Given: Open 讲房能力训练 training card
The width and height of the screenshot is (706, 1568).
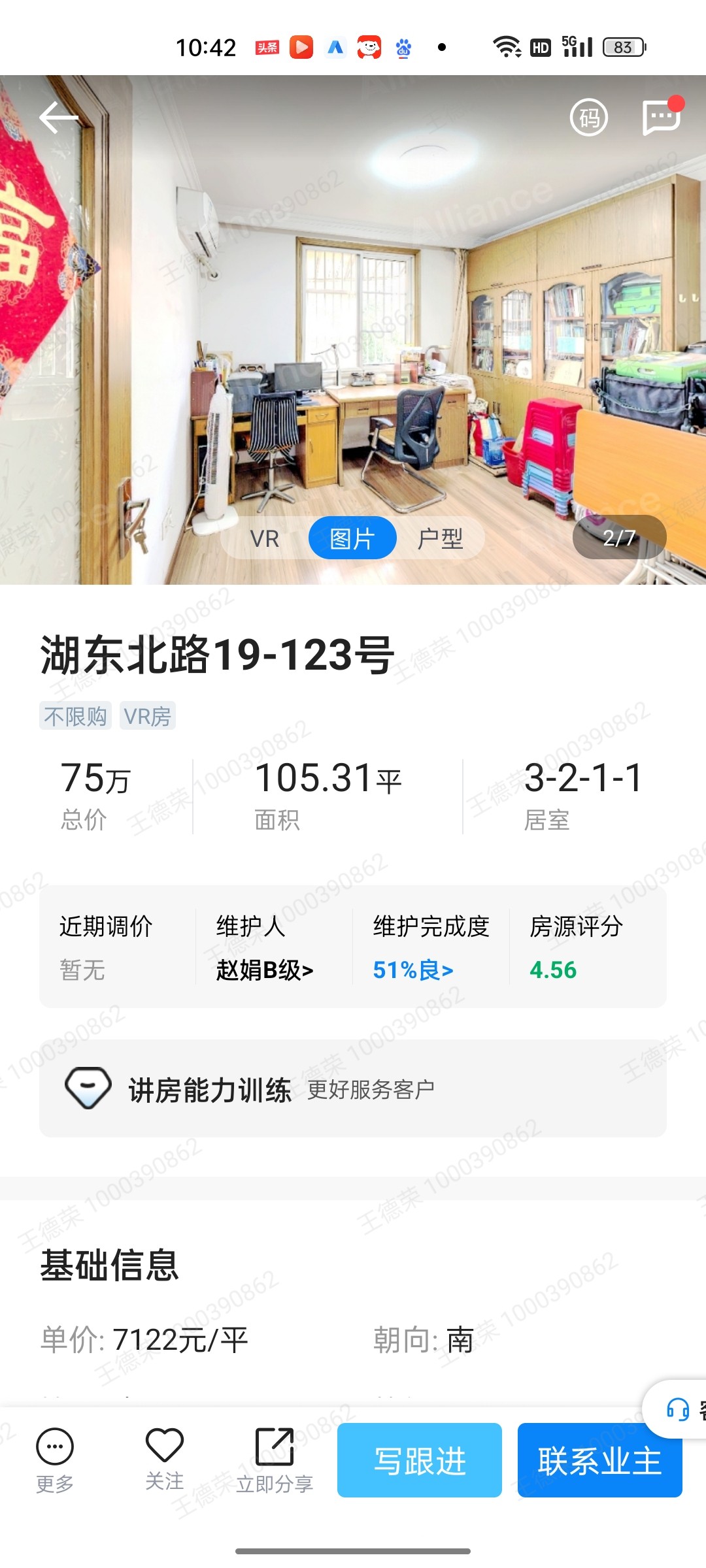Looking at the screenshot, I should [x=353, y=1088].
